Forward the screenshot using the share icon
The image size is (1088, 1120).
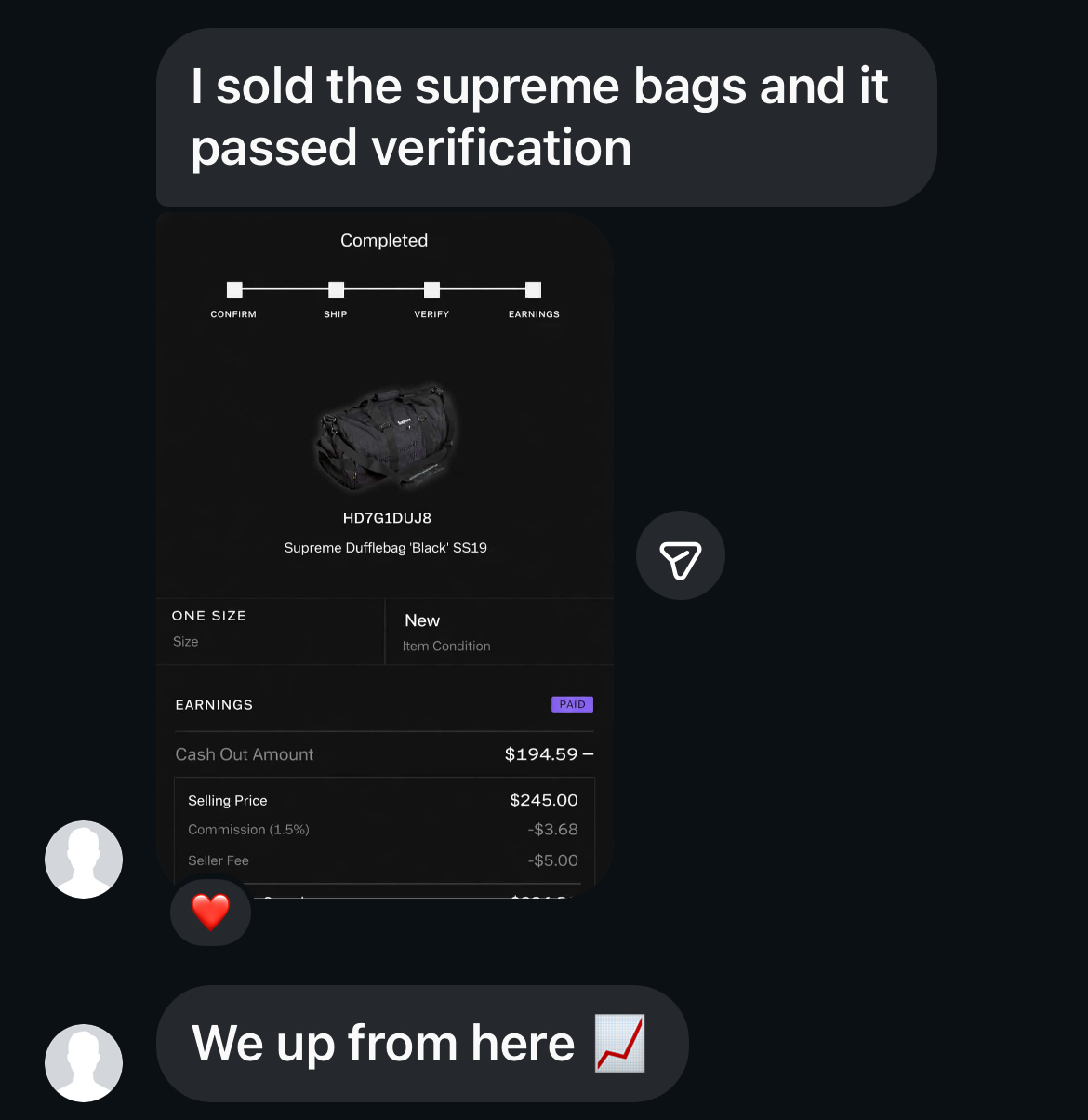[680, 556]
